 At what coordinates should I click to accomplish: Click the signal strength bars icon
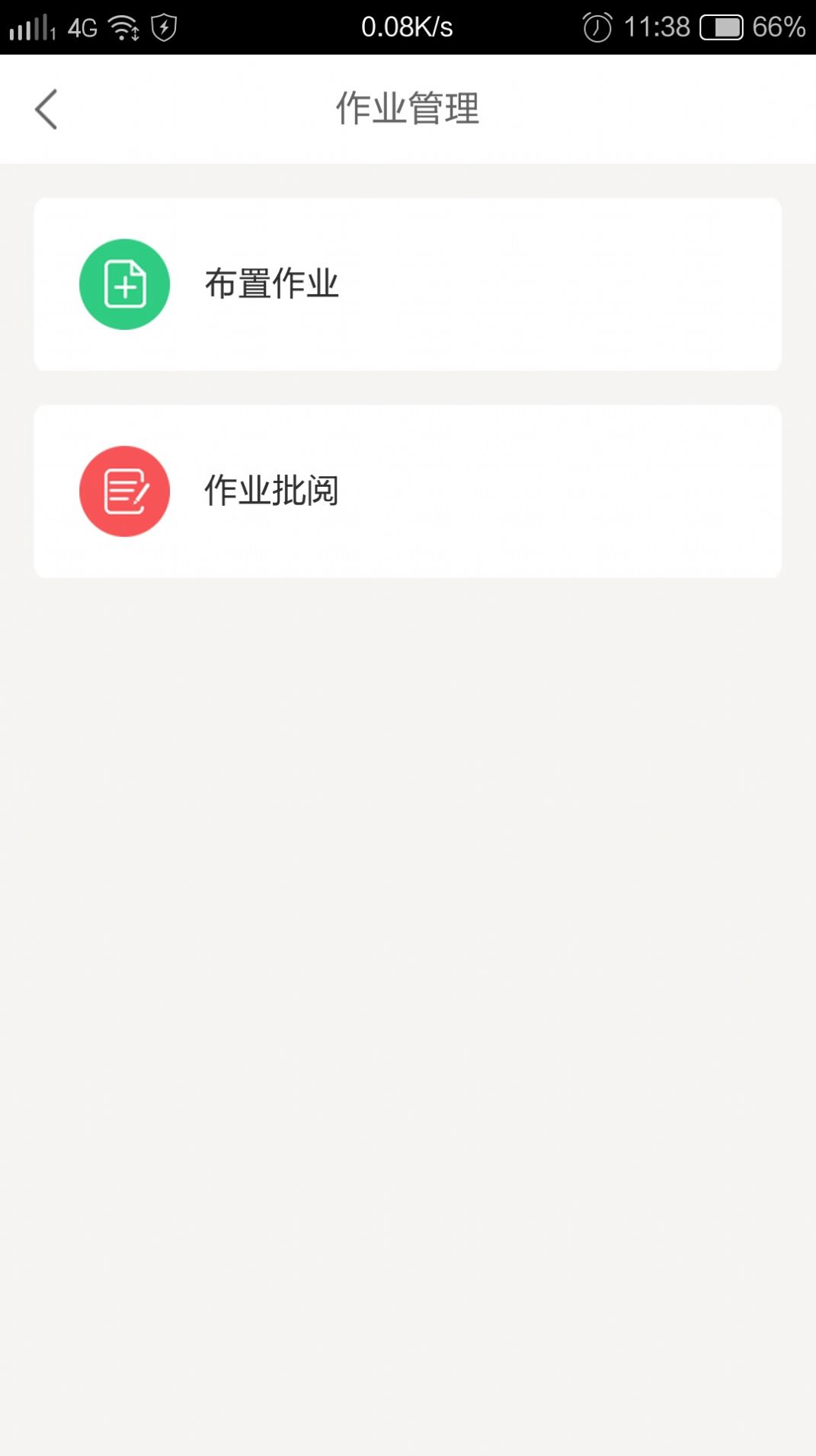(x=32, y=27)
